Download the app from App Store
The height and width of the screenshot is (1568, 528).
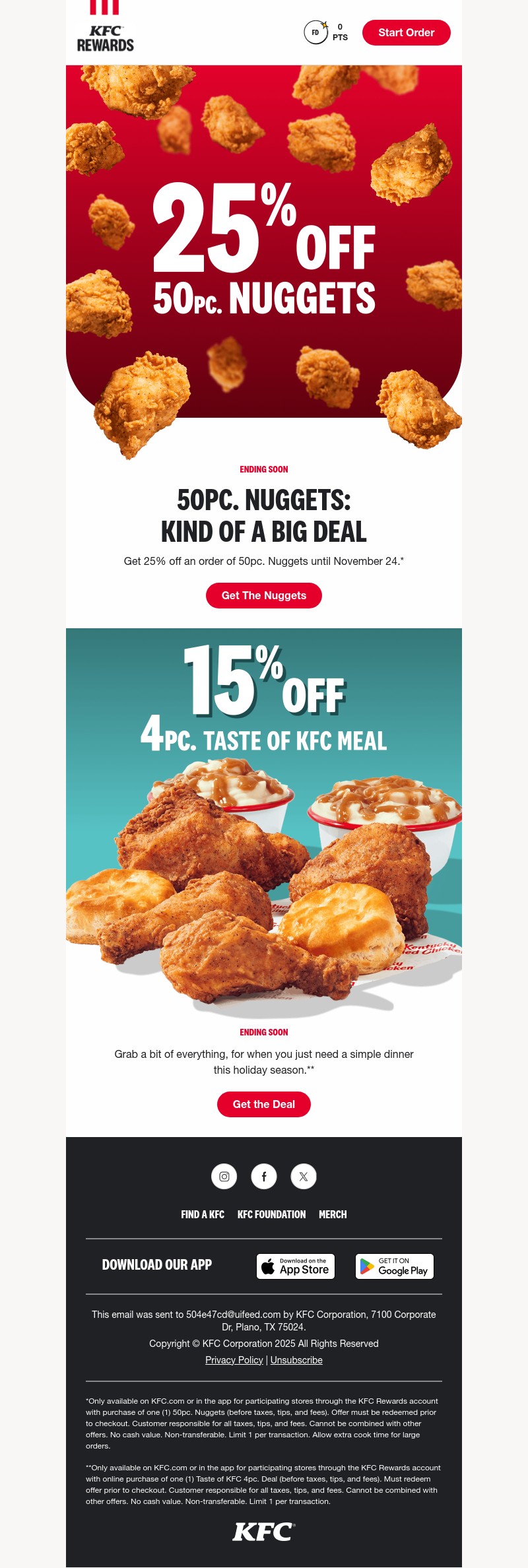296,1266
